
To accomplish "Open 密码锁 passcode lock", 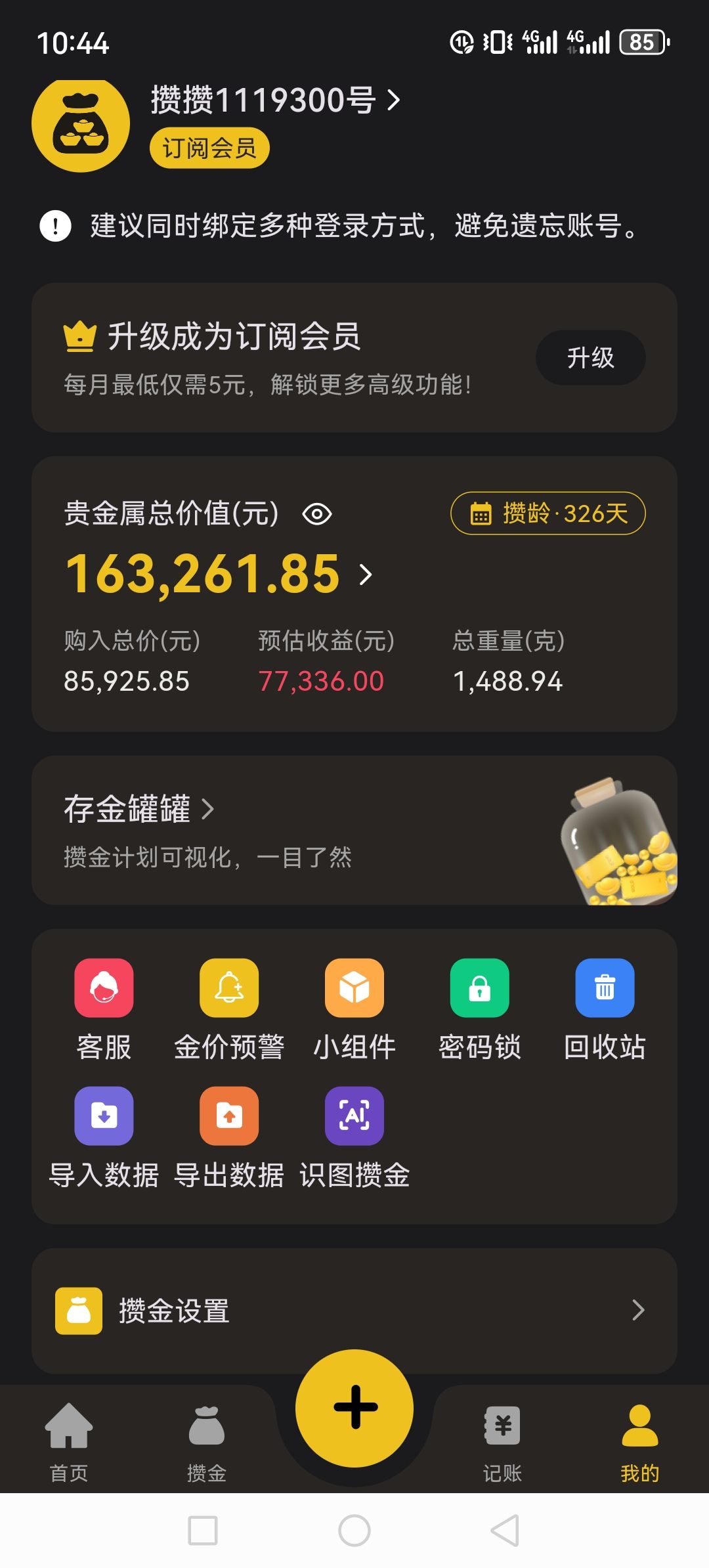I will 480,1009.
